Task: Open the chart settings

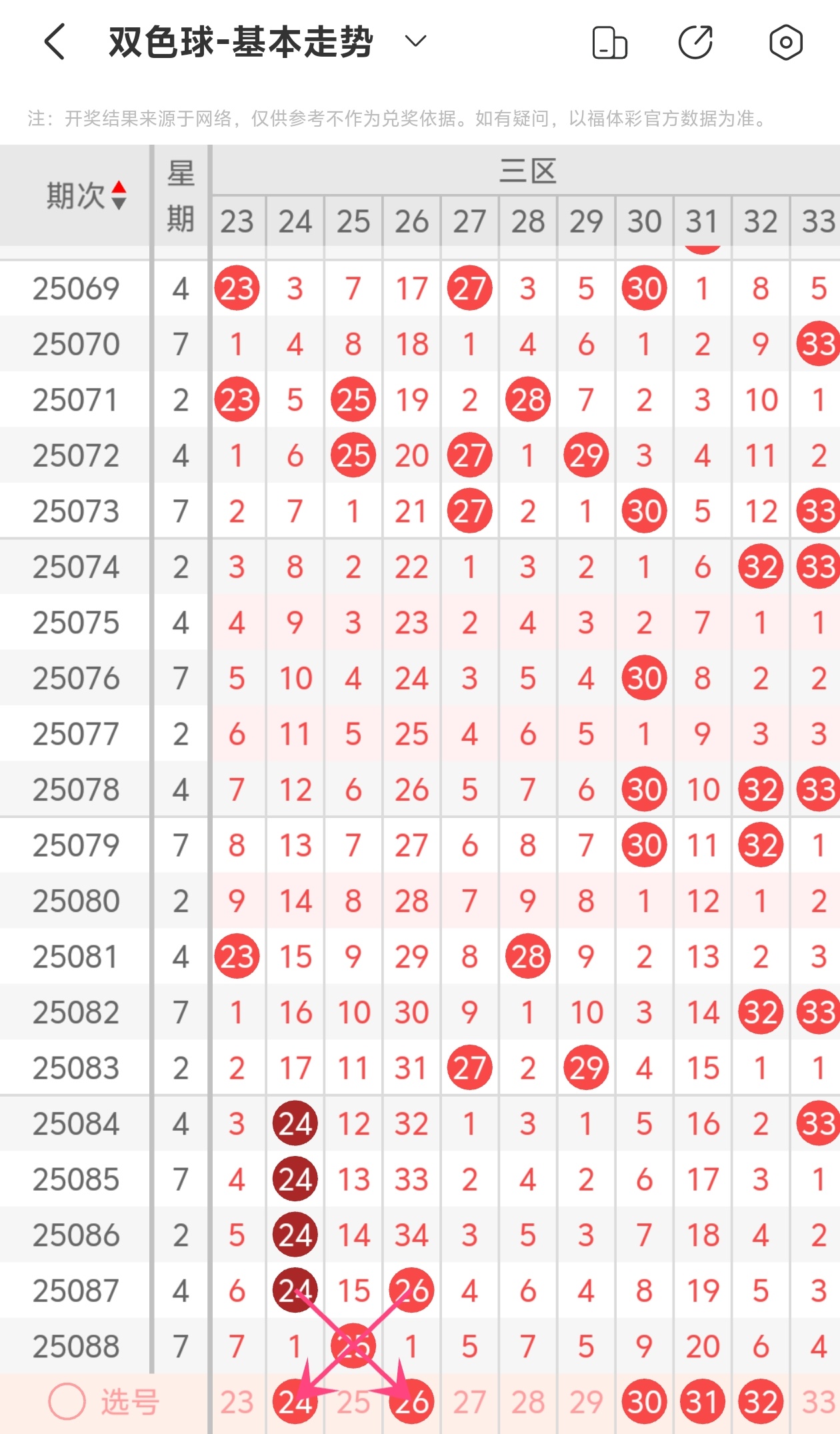Action: click(x=786, y=43)
